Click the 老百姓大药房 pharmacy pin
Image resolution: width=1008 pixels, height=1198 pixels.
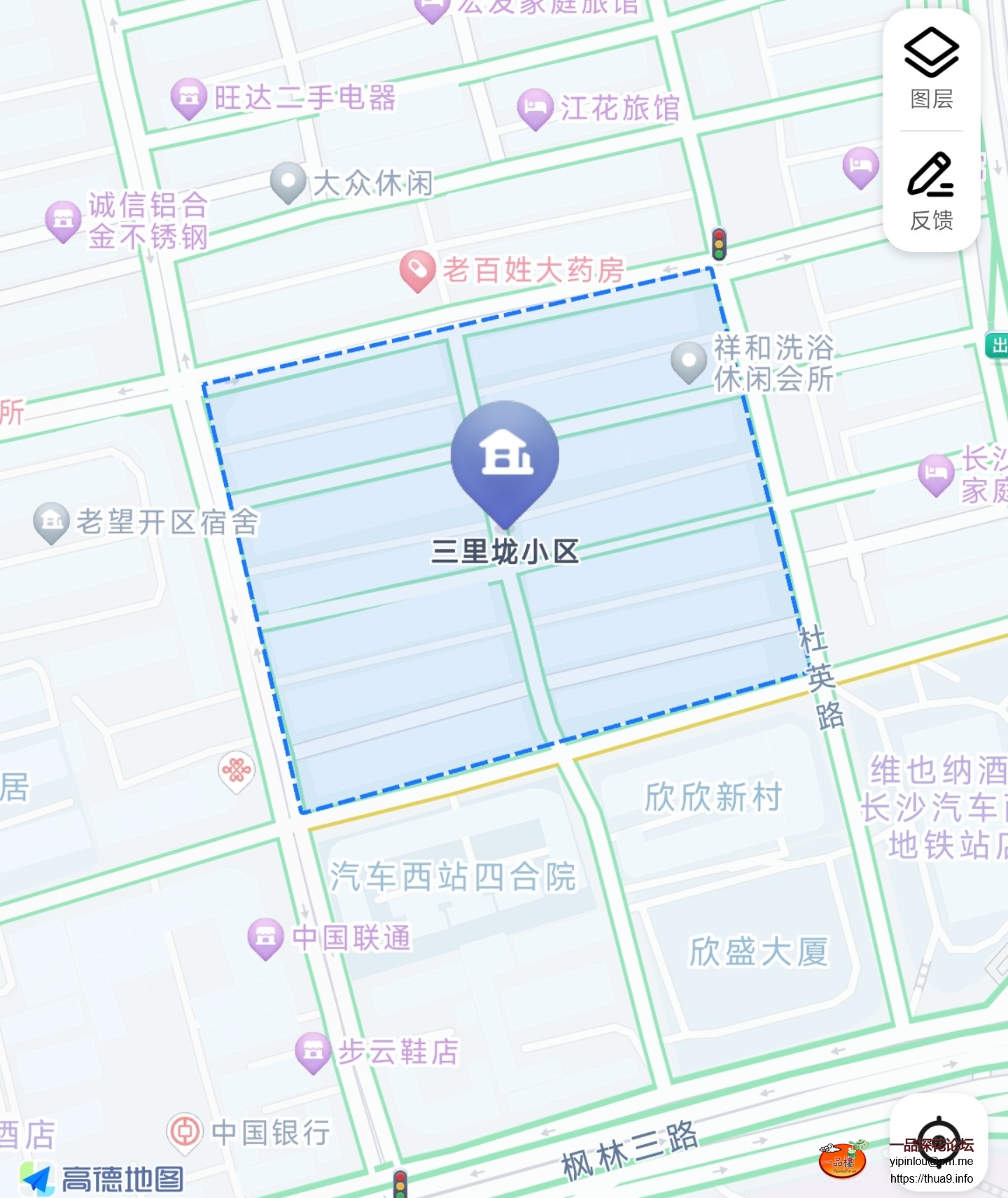(418, 267)
